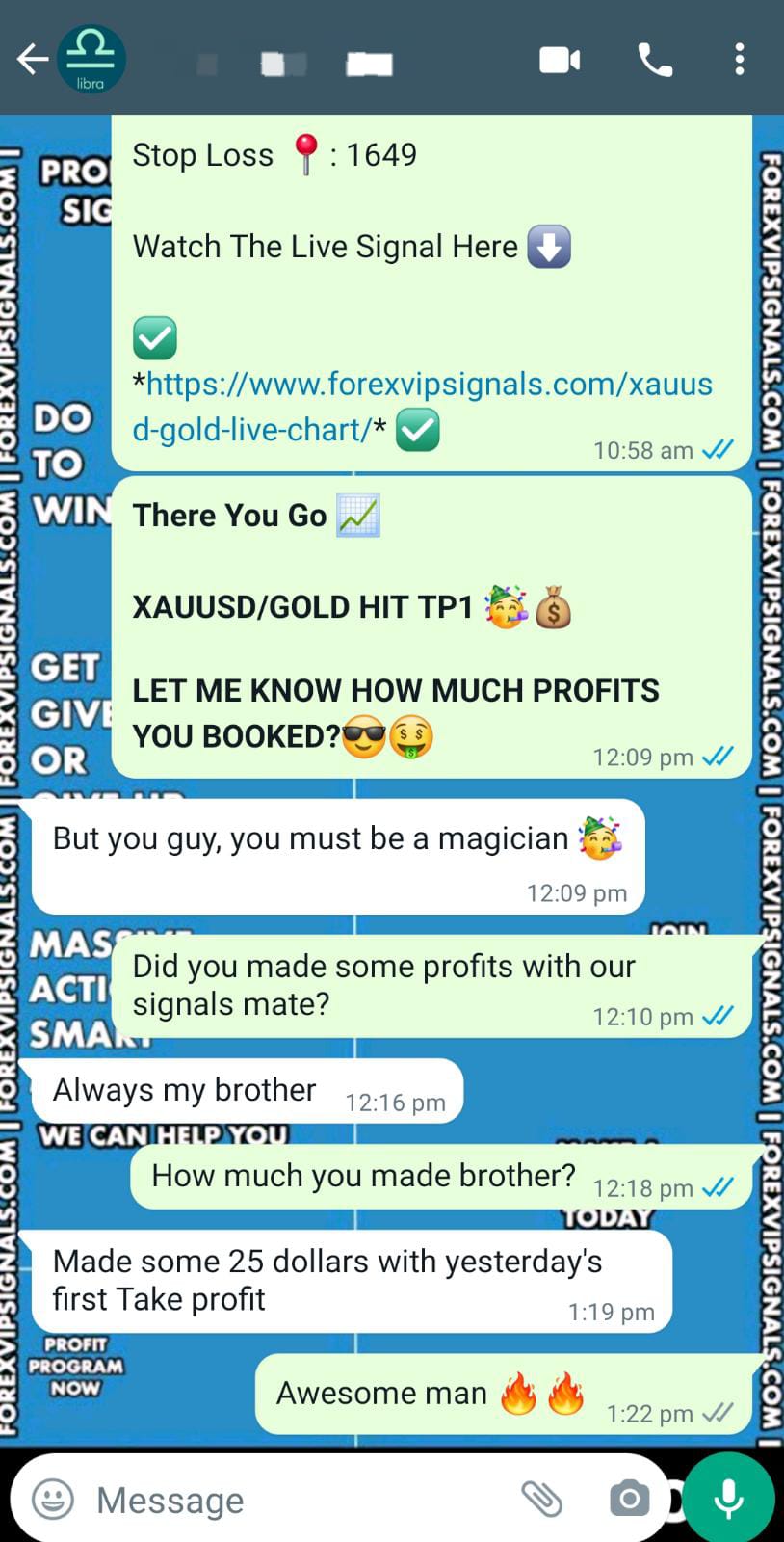Open the libra contact profile picture

tap(91, 60)
